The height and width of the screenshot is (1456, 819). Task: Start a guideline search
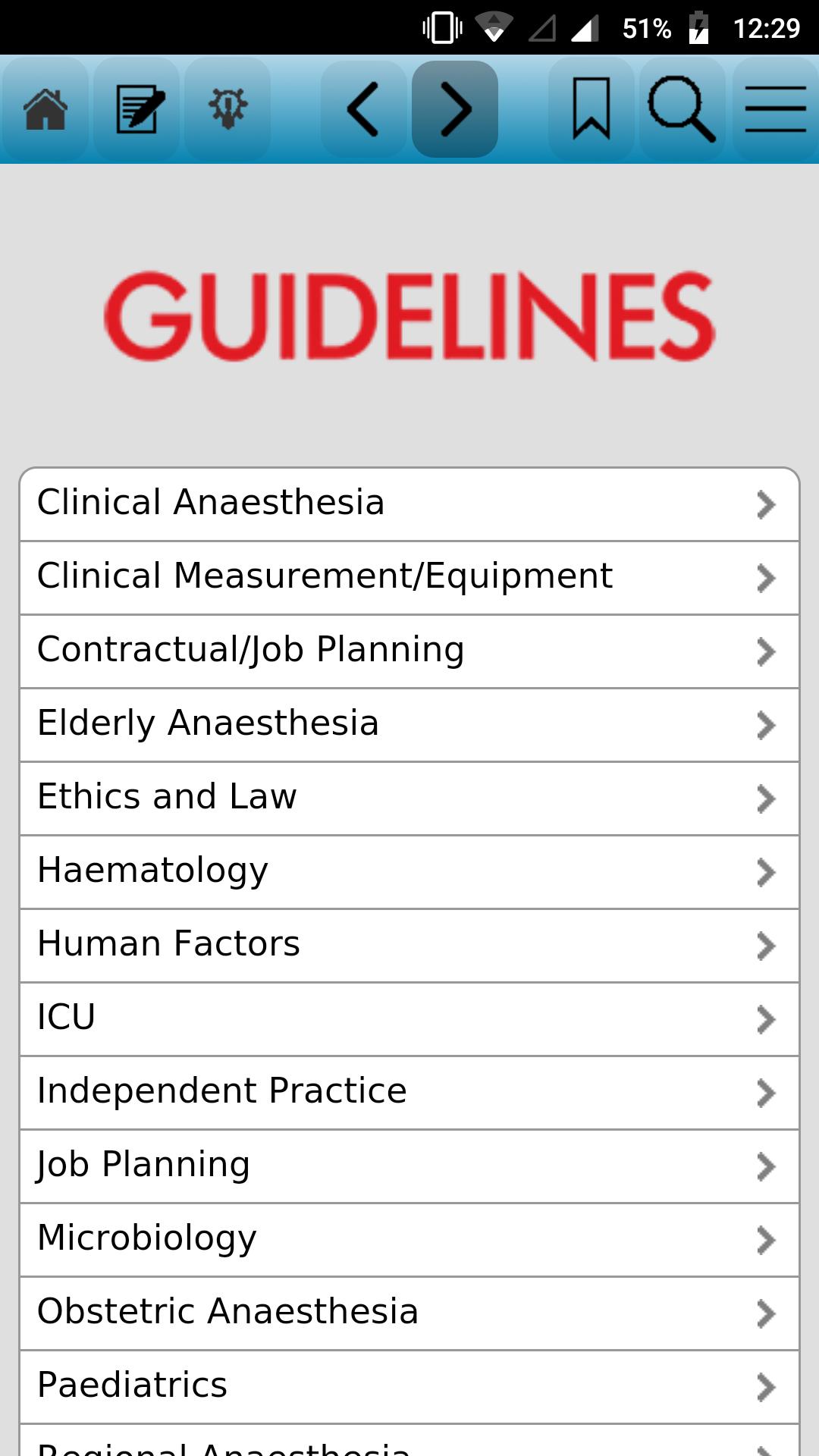point(681,110)
